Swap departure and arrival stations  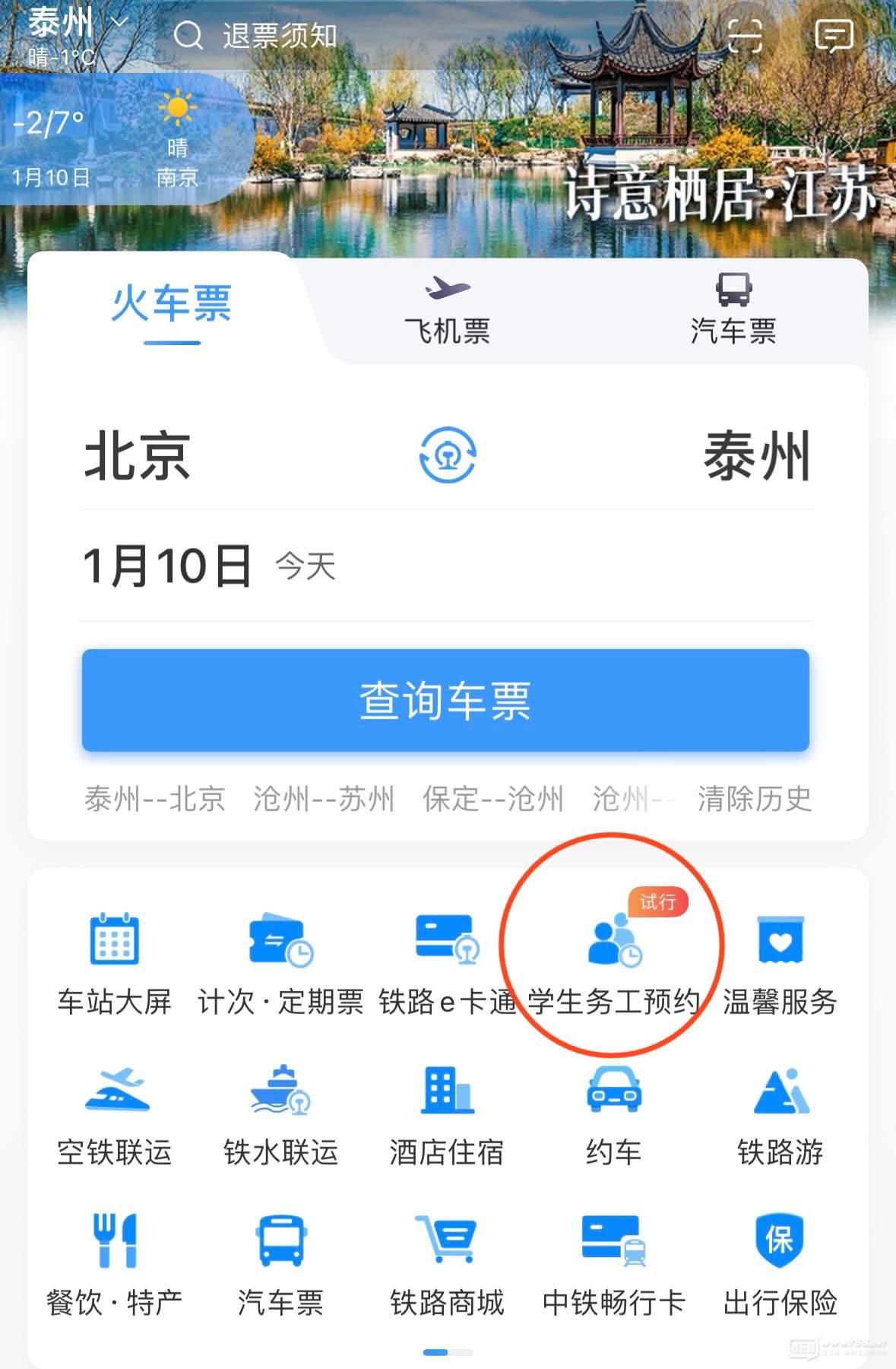coord(448,455)
